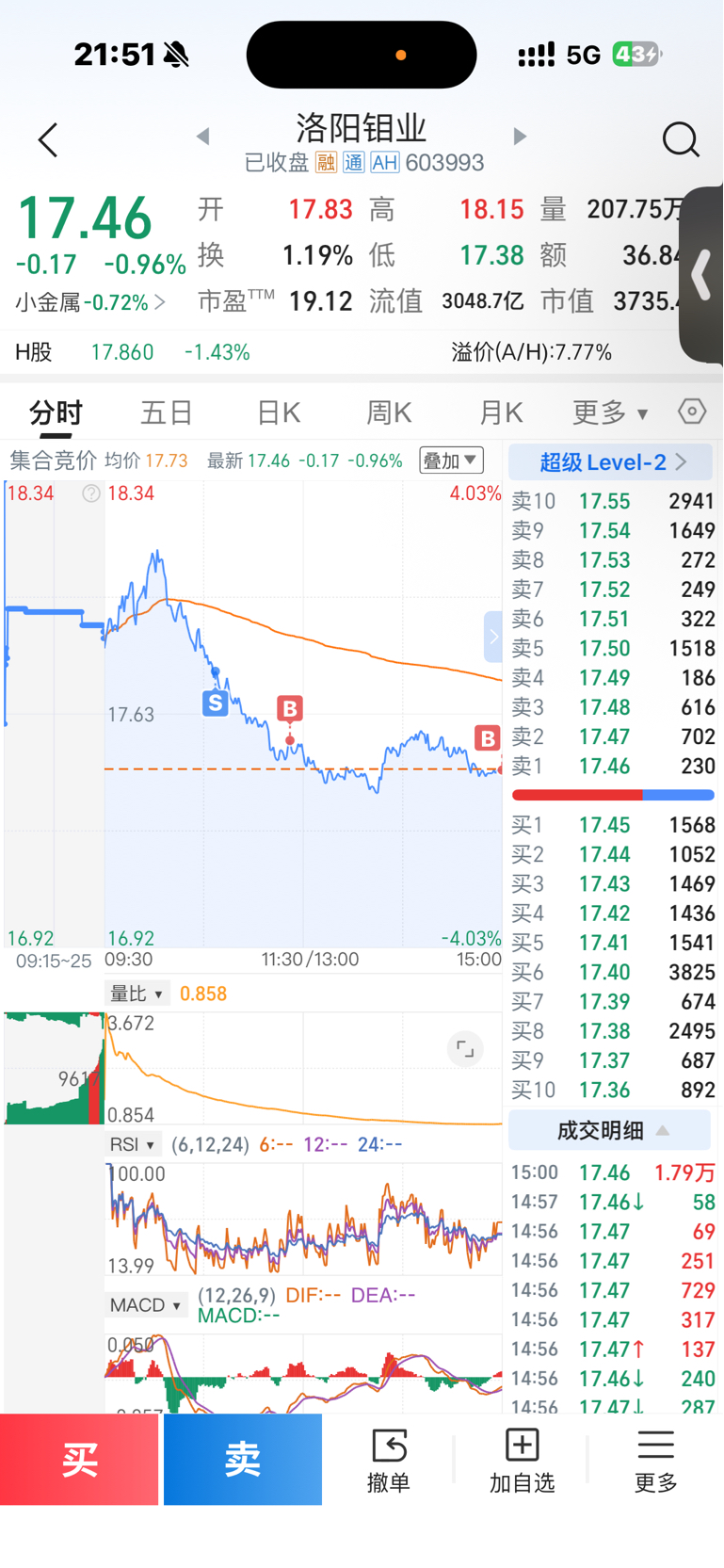The image size is (724, 1568).
Task: Switch to the 五日 chart tab
Action: 167,412
